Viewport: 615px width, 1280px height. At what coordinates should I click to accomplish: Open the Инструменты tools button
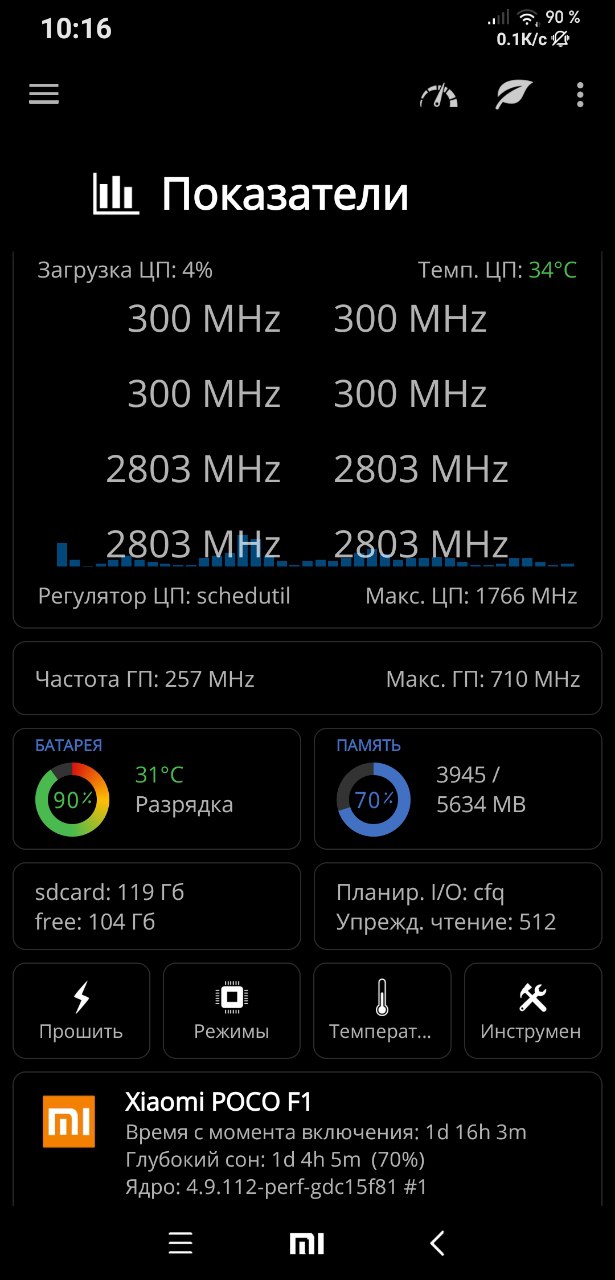pyautogui.click(x=532, y=1010)
